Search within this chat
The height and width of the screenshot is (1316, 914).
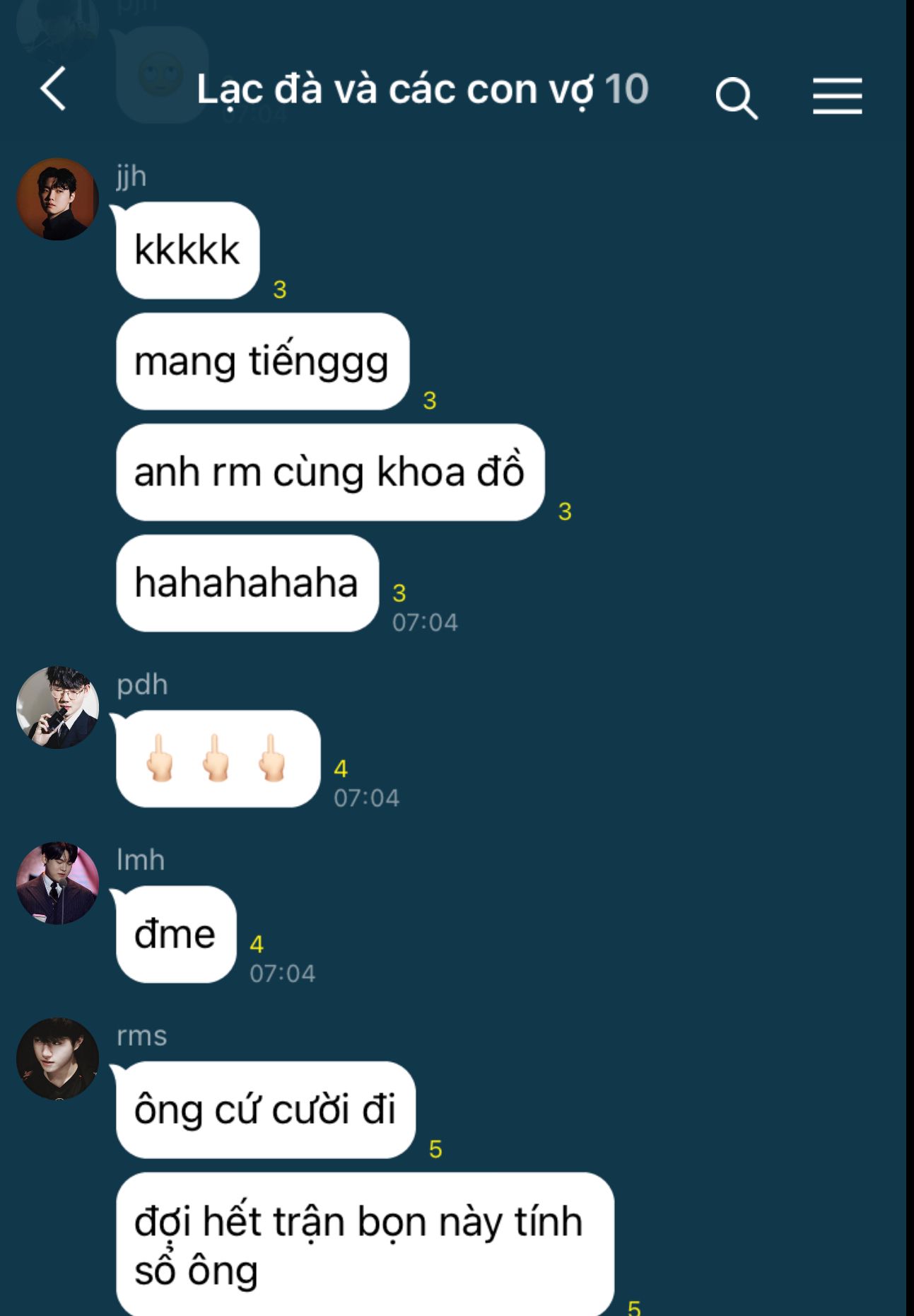point(736,98)
